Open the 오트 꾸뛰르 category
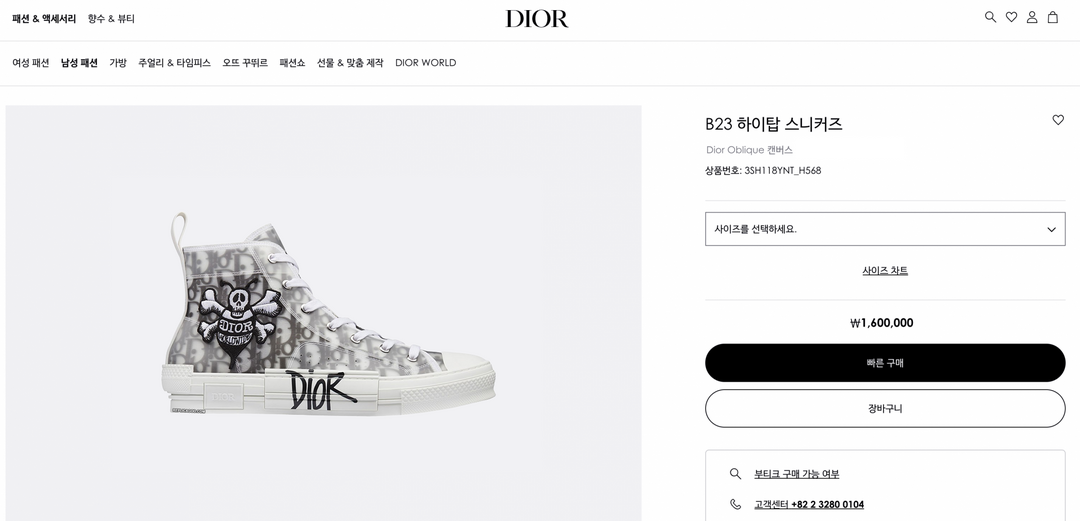 pyautogui.click(x=245, y=63)
